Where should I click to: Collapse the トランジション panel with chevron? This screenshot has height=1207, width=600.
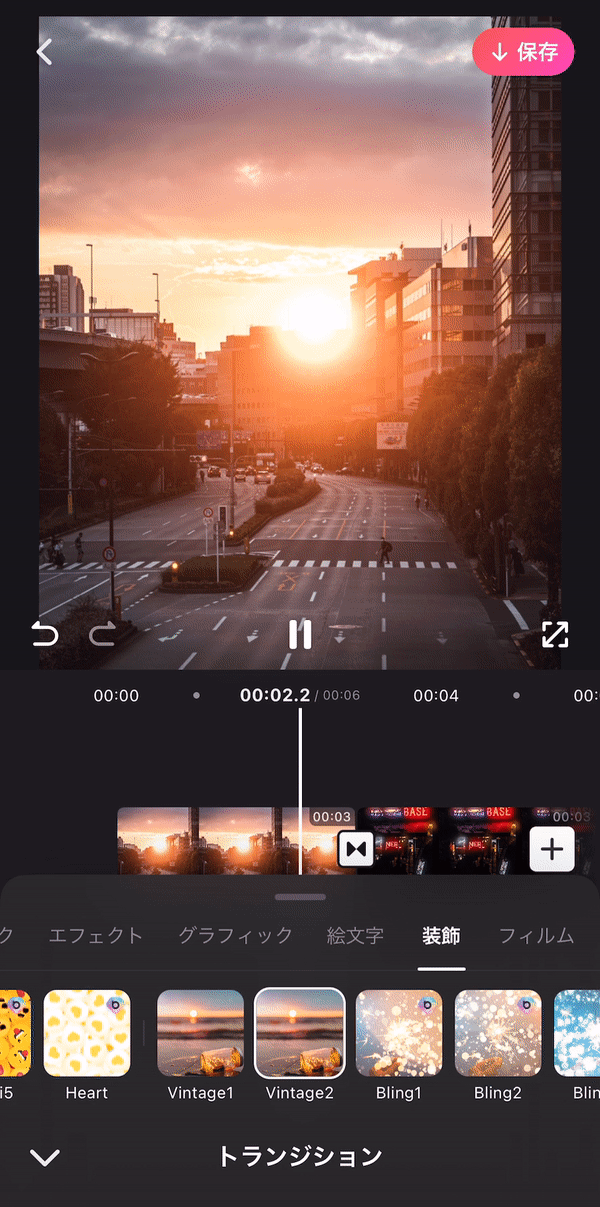[45, 1157]
